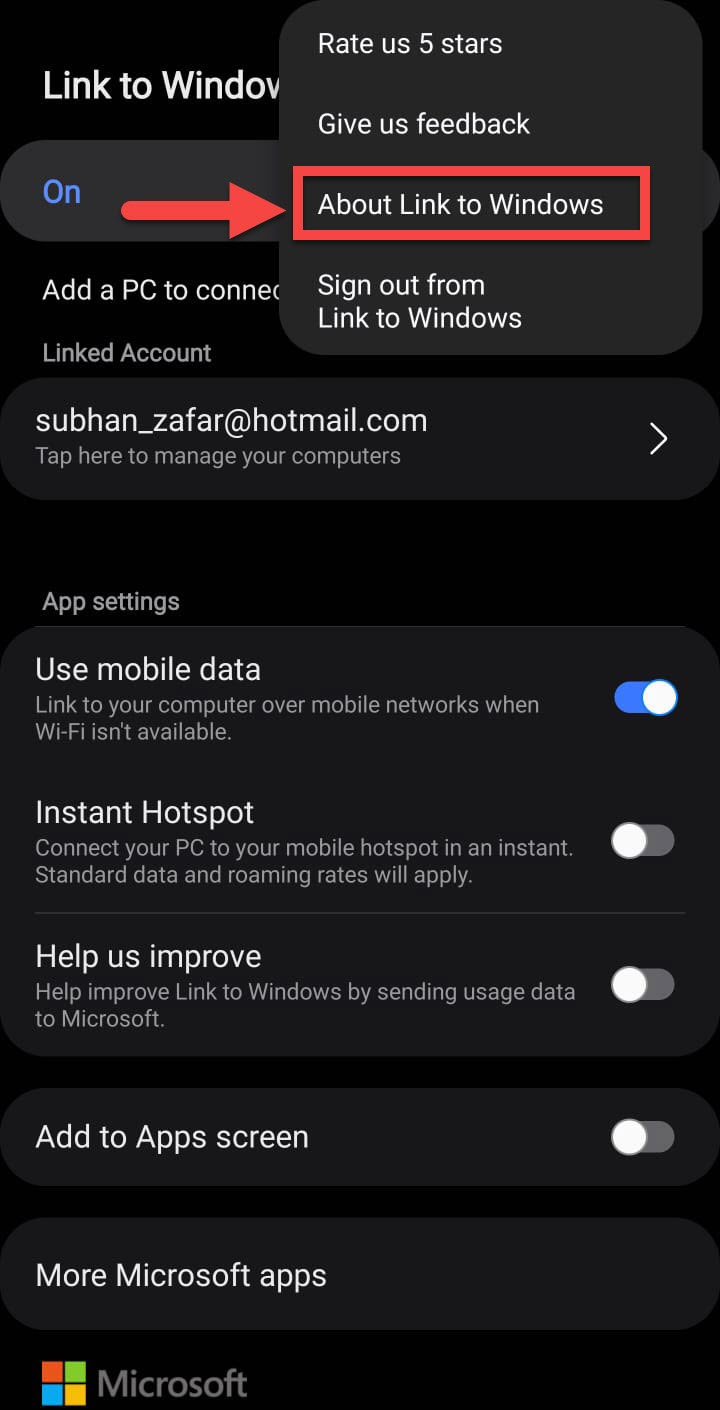Open linked account subhan_zafar@hotmail.com
Image resolution: width=720 pixels, height=1410 pixels.
pos(360,438)
